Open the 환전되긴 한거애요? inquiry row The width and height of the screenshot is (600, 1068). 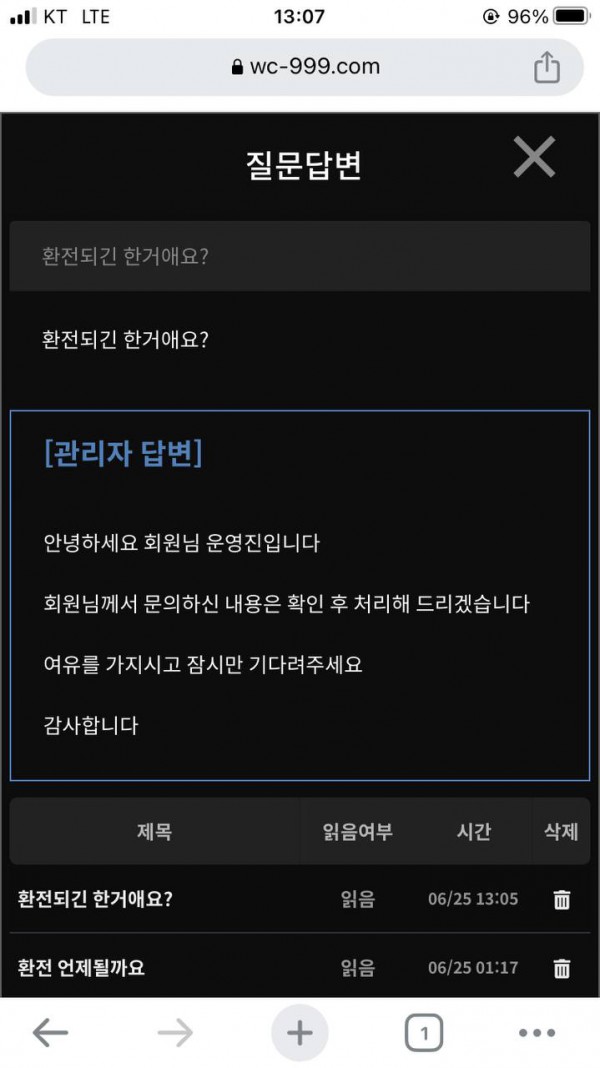pos(96,898)
